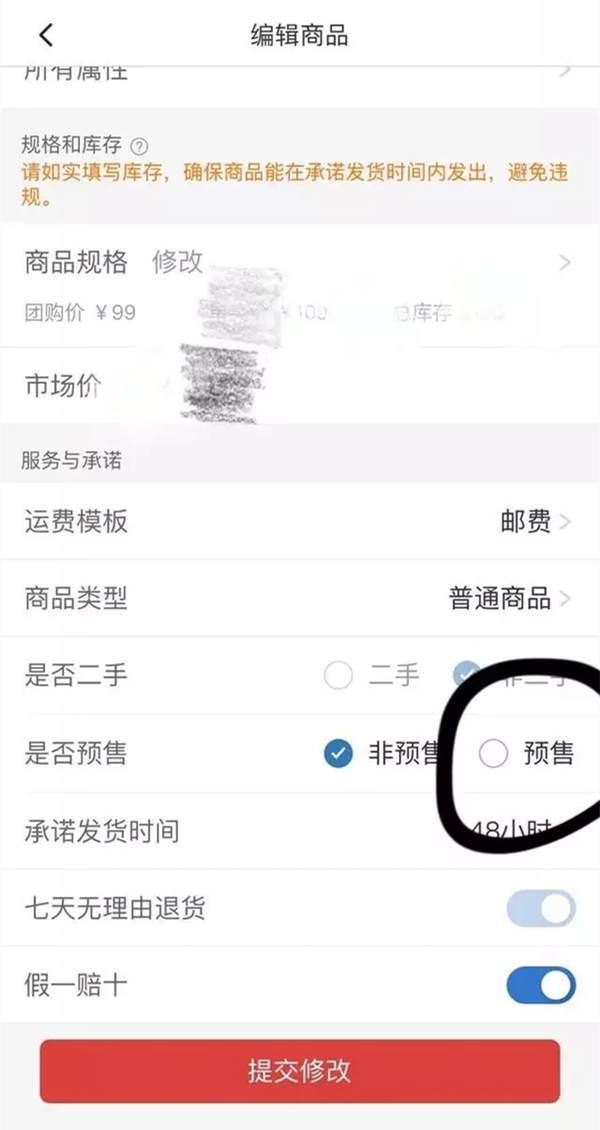Select the 二手 radio option
This screenshot has height=1130, width=600.
339,676
